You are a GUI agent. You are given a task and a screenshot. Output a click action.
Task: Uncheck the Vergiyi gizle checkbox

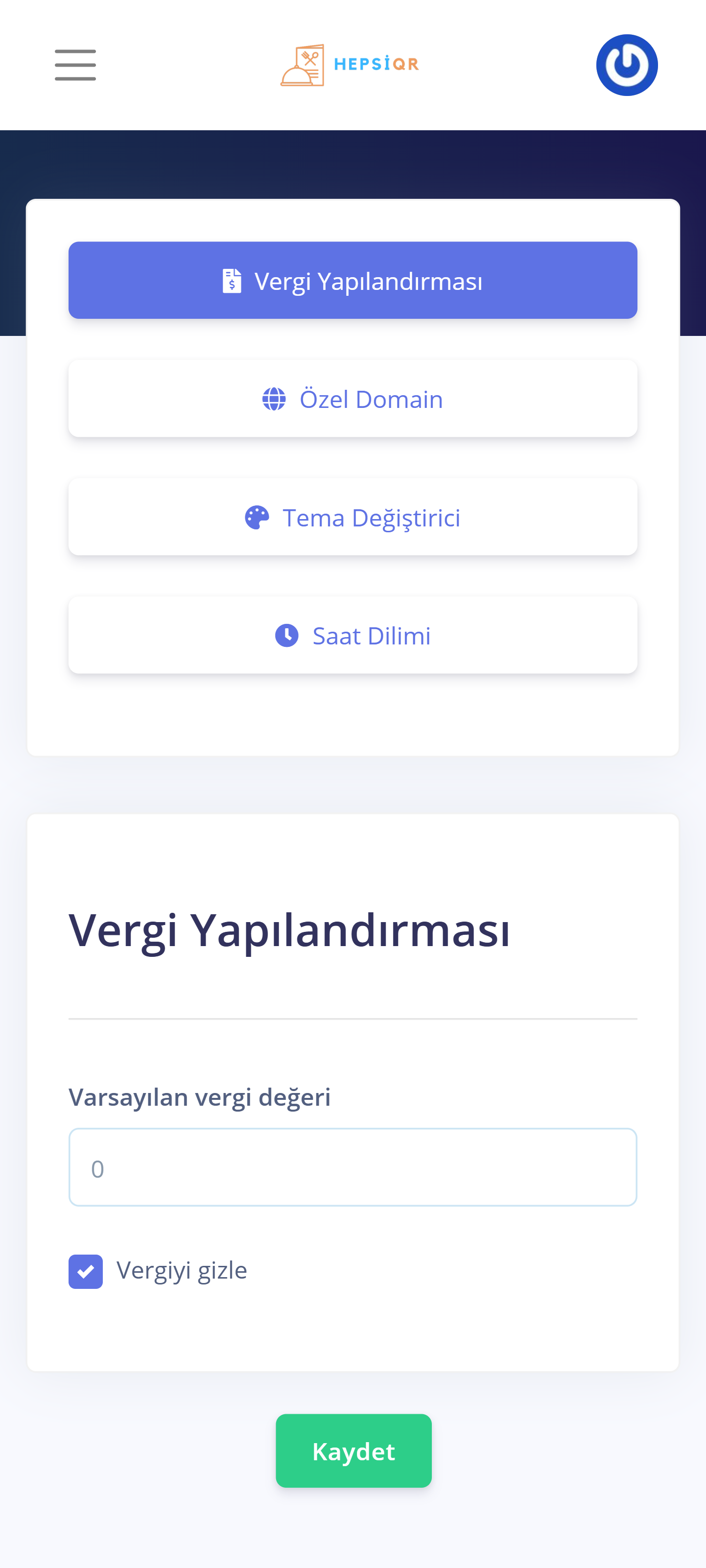tap(86, 1271)
